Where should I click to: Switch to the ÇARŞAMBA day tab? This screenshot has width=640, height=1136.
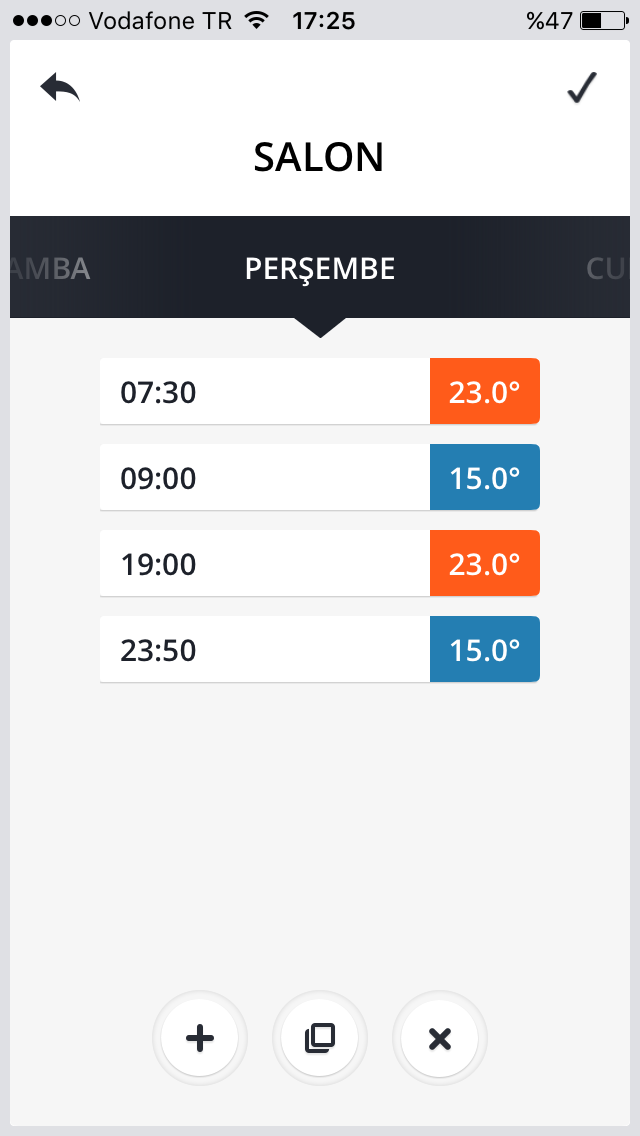(50, 269)
